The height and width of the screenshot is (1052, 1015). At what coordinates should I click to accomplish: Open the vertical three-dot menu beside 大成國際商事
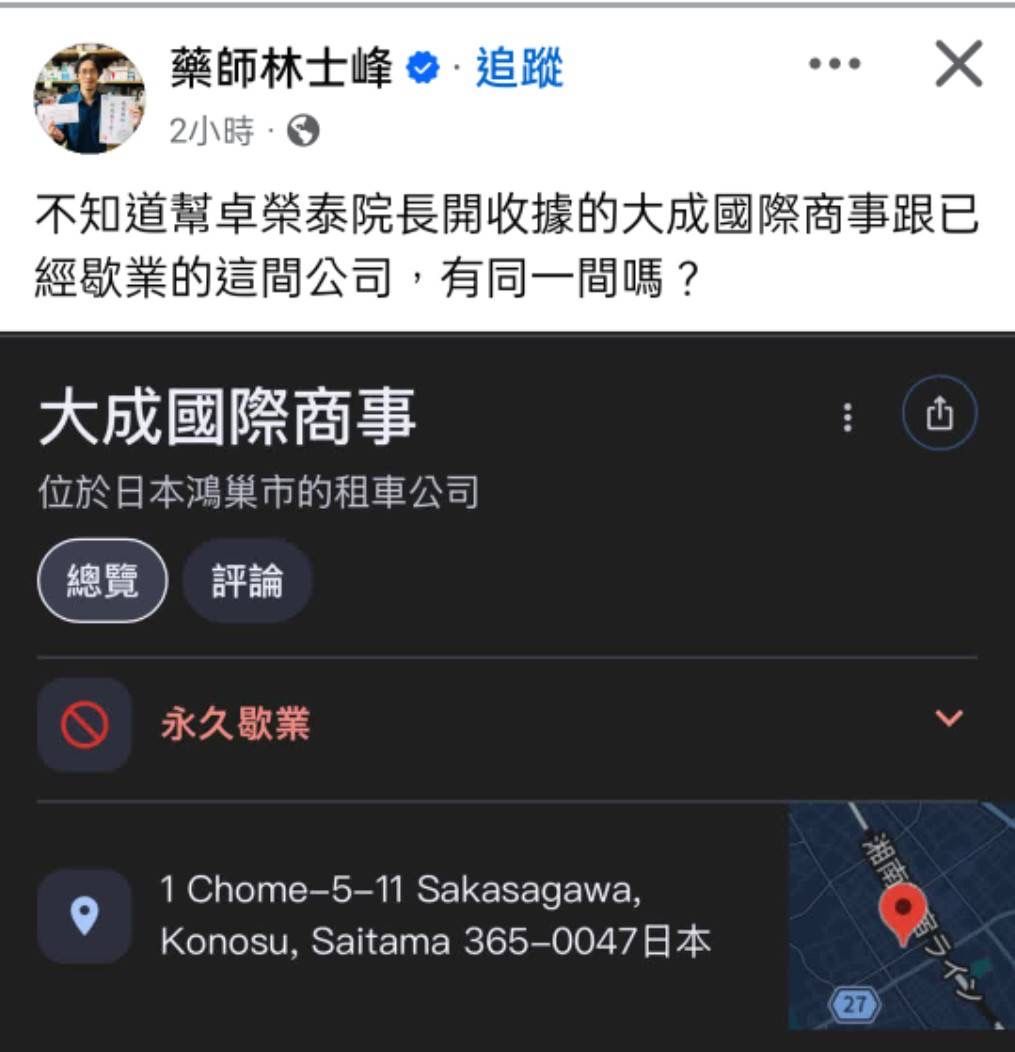(846, 417)
